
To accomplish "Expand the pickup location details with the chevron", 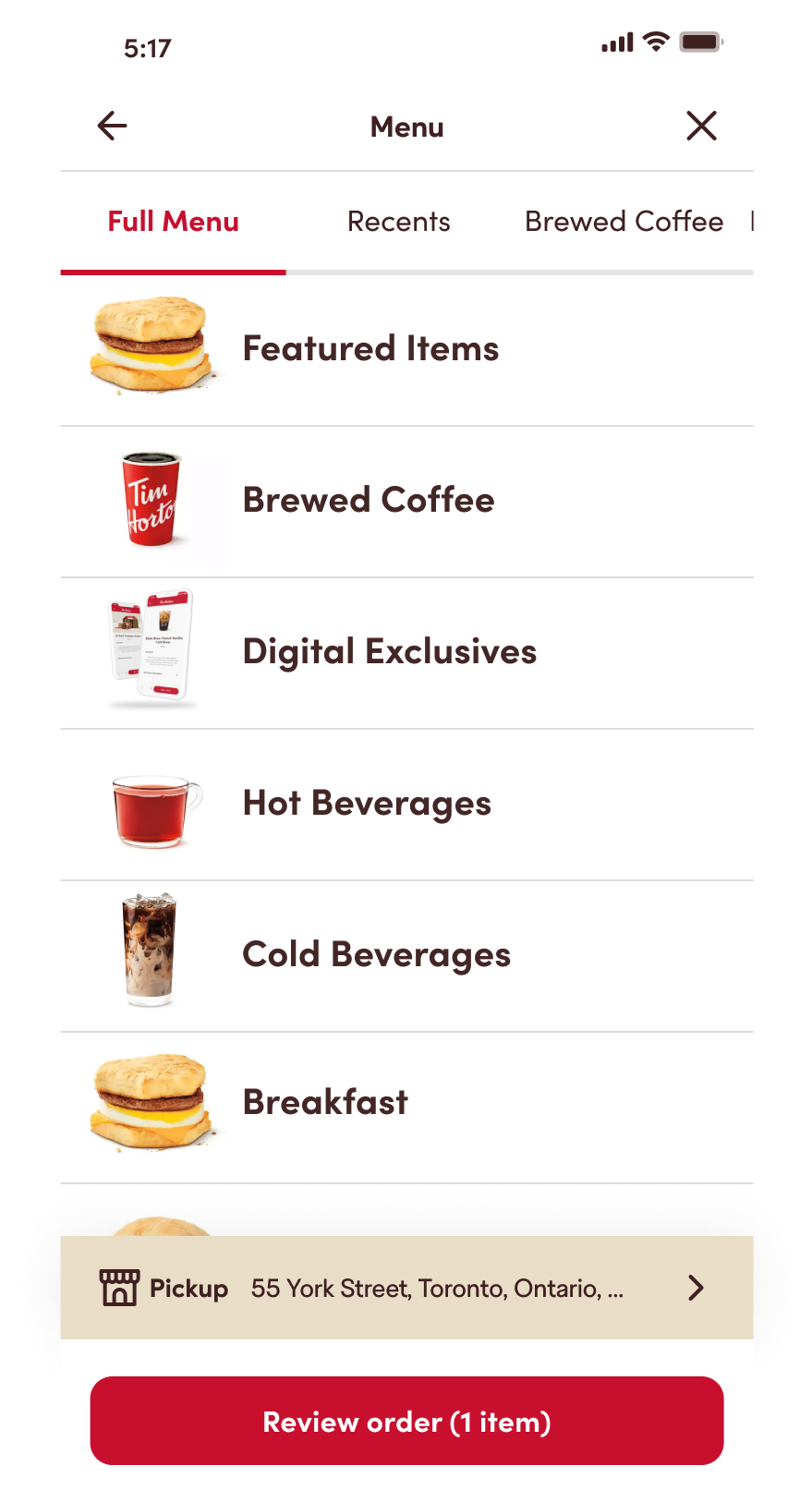I will coord(695,1287).
